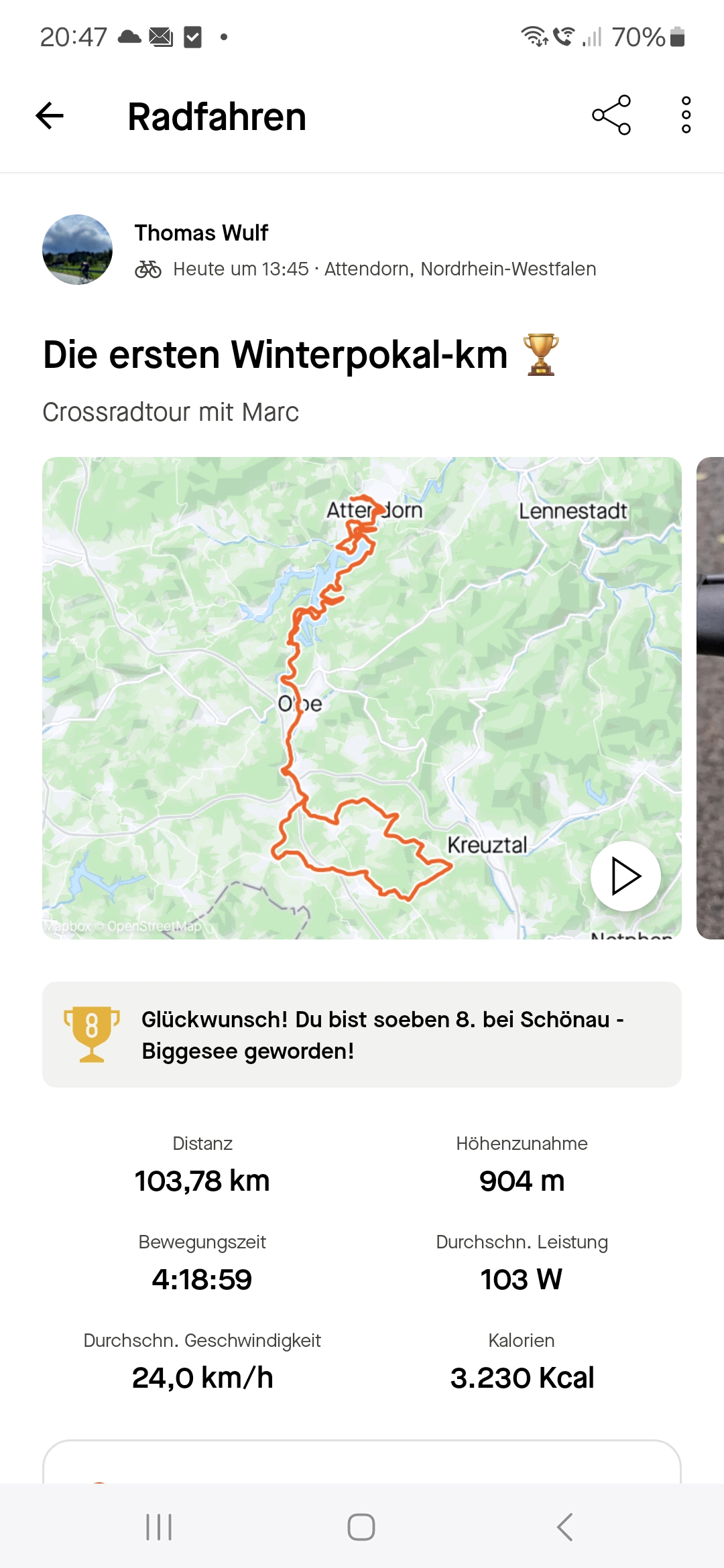Open the three-dot overflow menu
The image size is (724, 1568).
point(686,115)
